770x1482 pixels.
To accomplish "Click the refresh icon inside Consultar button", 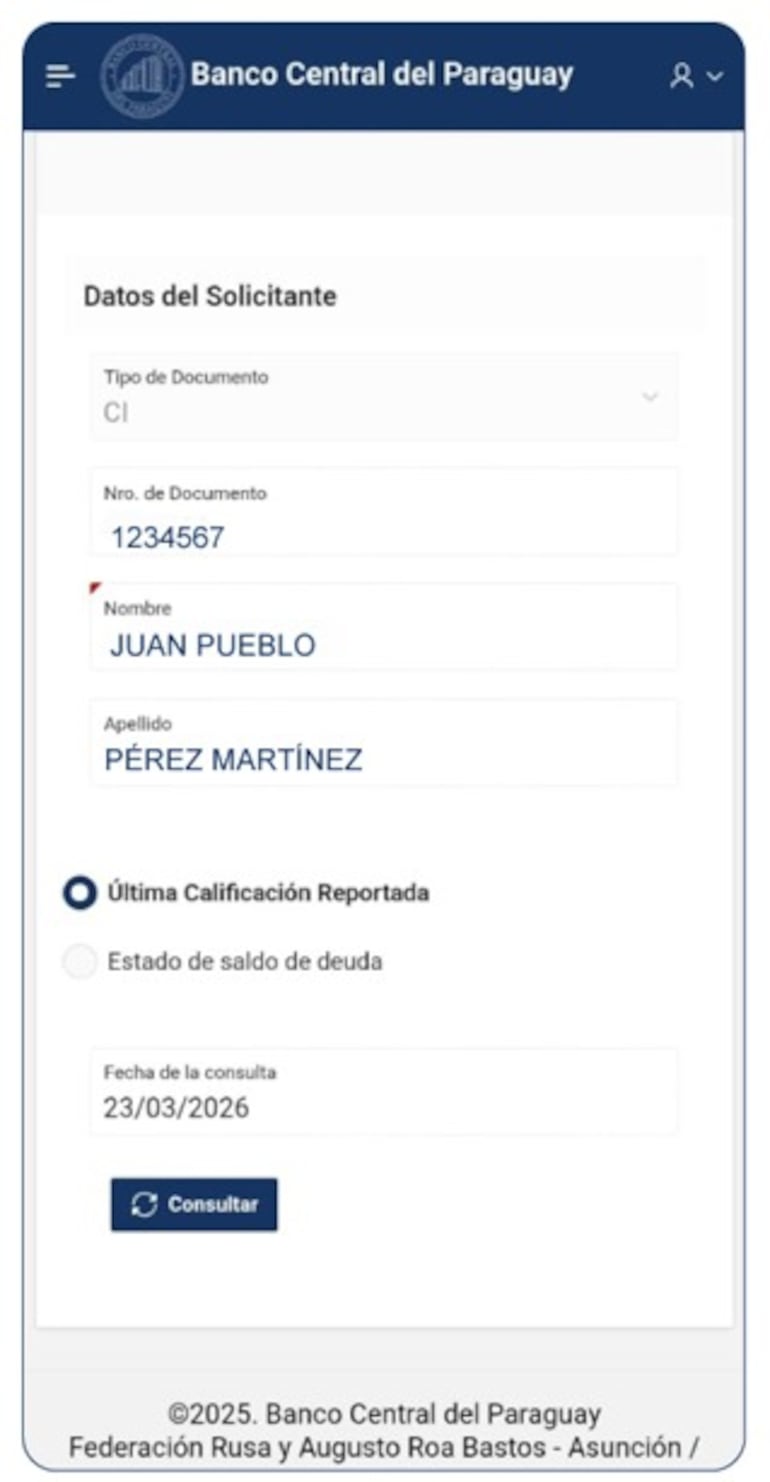I will pos(146,1205).
